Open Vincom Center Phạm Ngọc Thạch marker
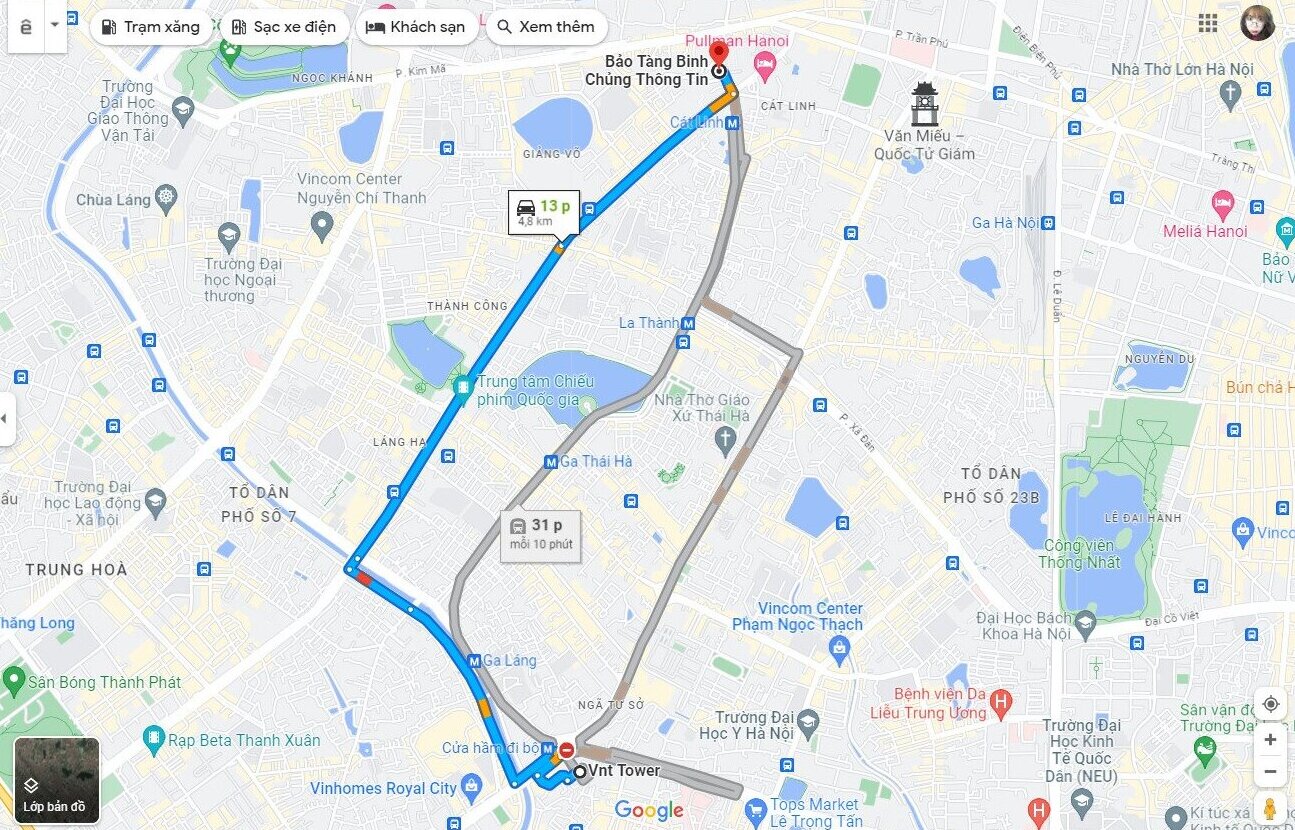 click(x=839, y=651)
